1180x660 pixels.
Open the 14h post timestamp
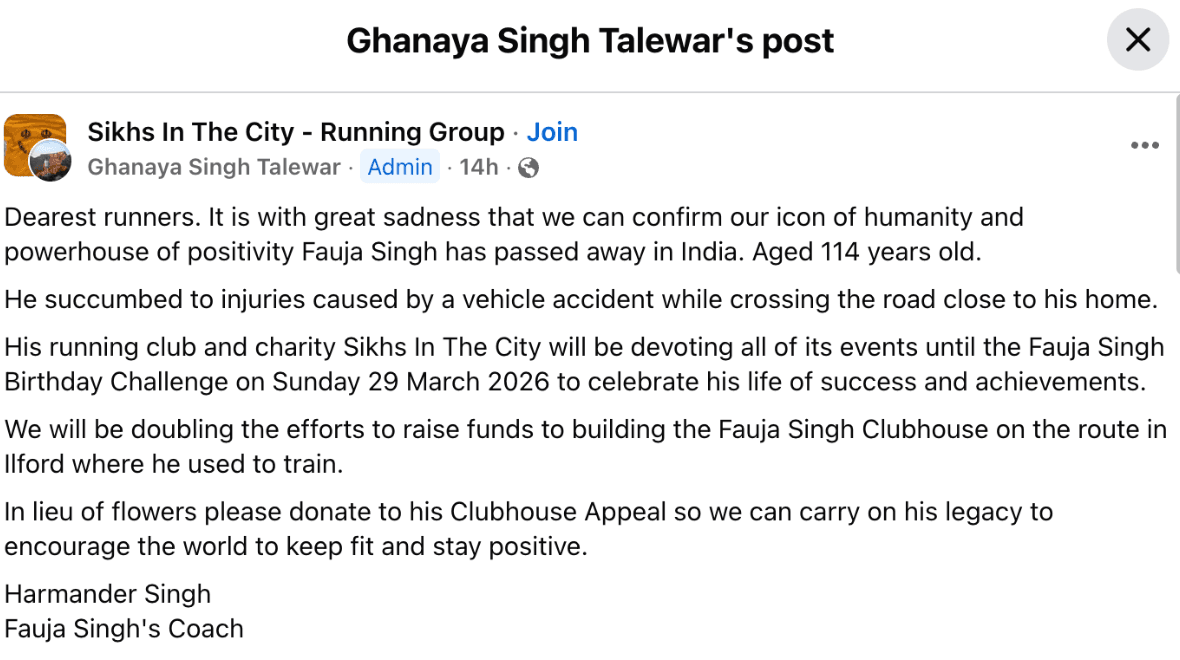(x=478, y=167)
